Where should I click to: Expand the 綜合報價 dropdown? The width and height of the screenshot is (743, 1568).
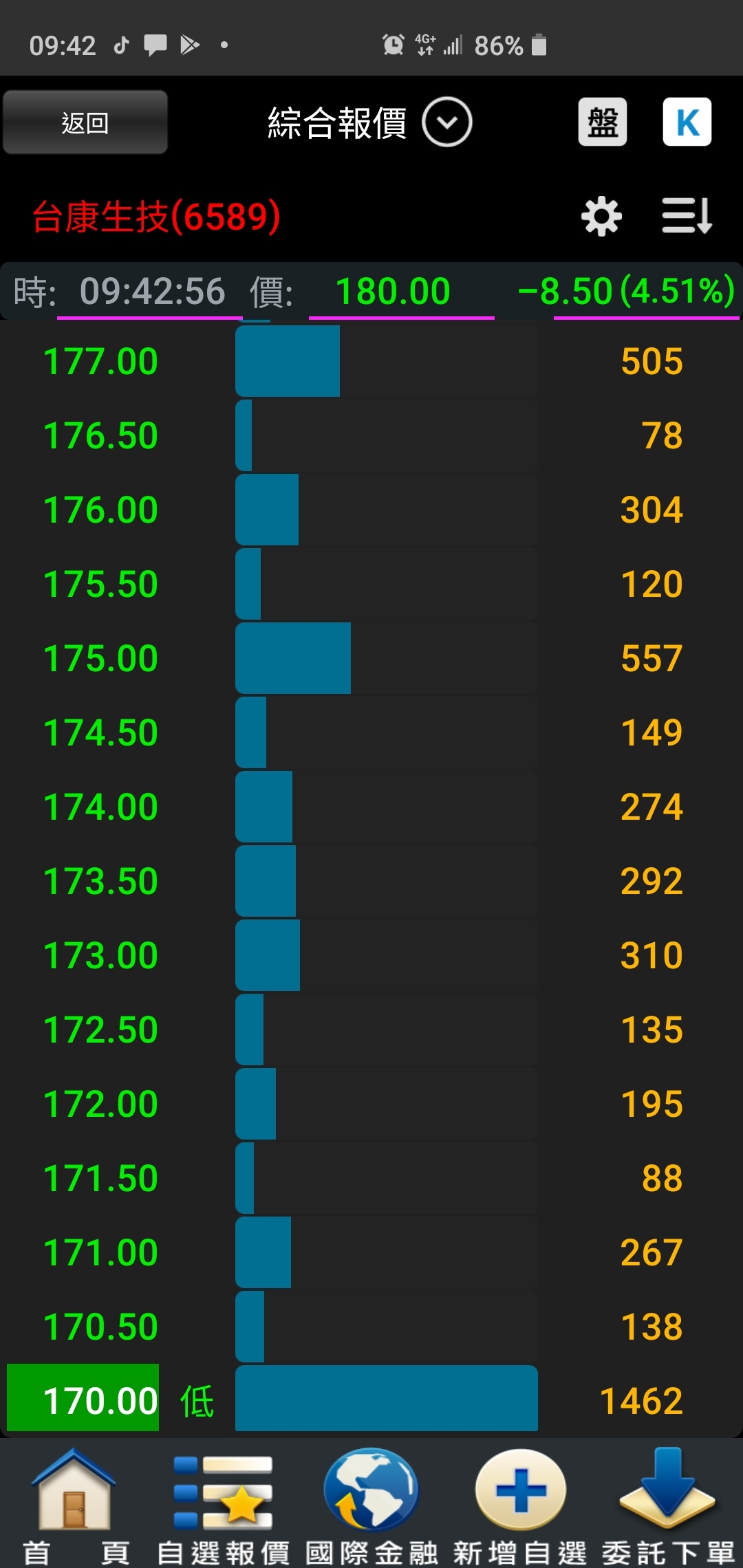(446, 122)
